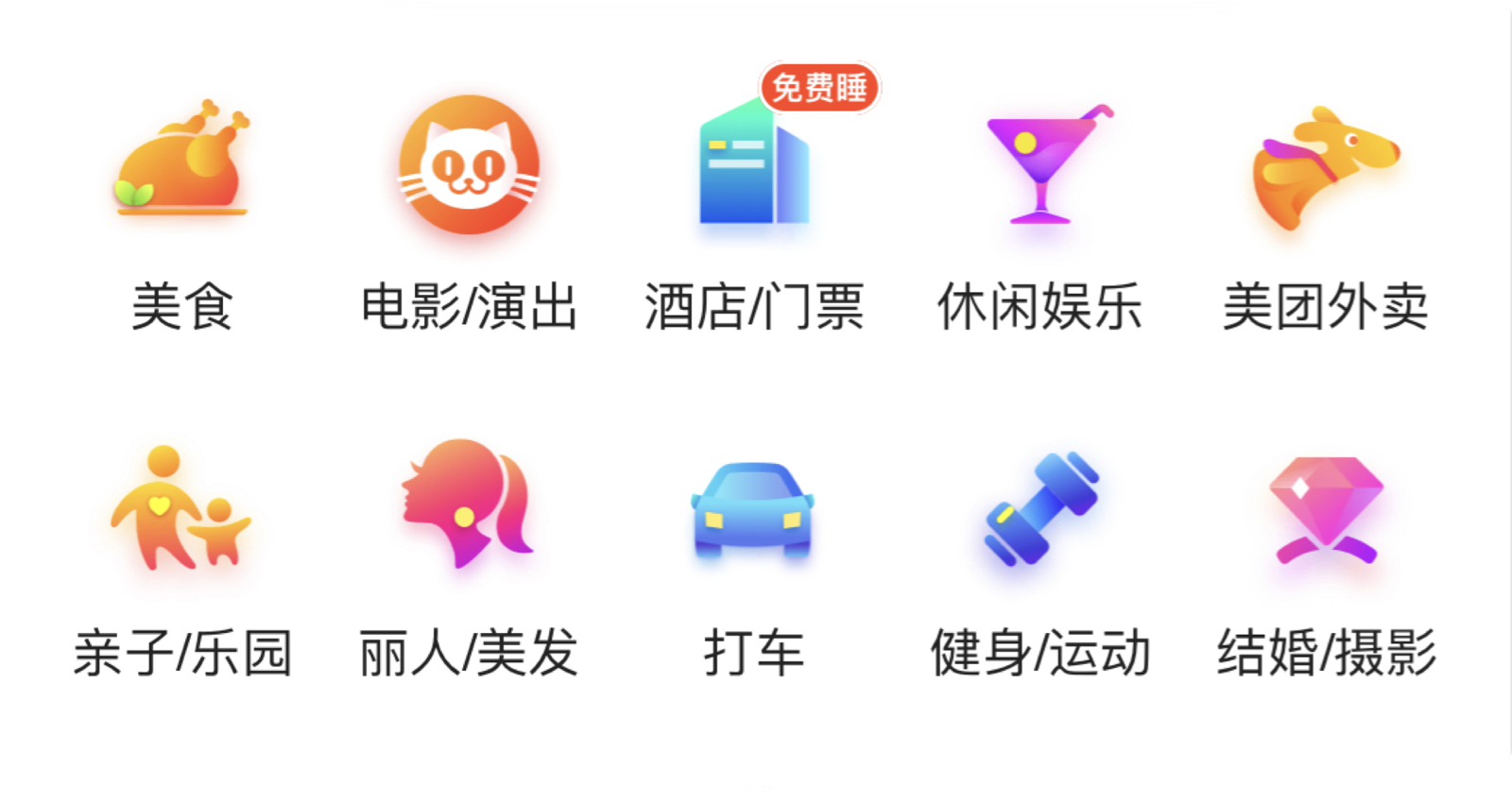
Task: Open the 亲子/乐园 family category
Action: click(181, 508)
